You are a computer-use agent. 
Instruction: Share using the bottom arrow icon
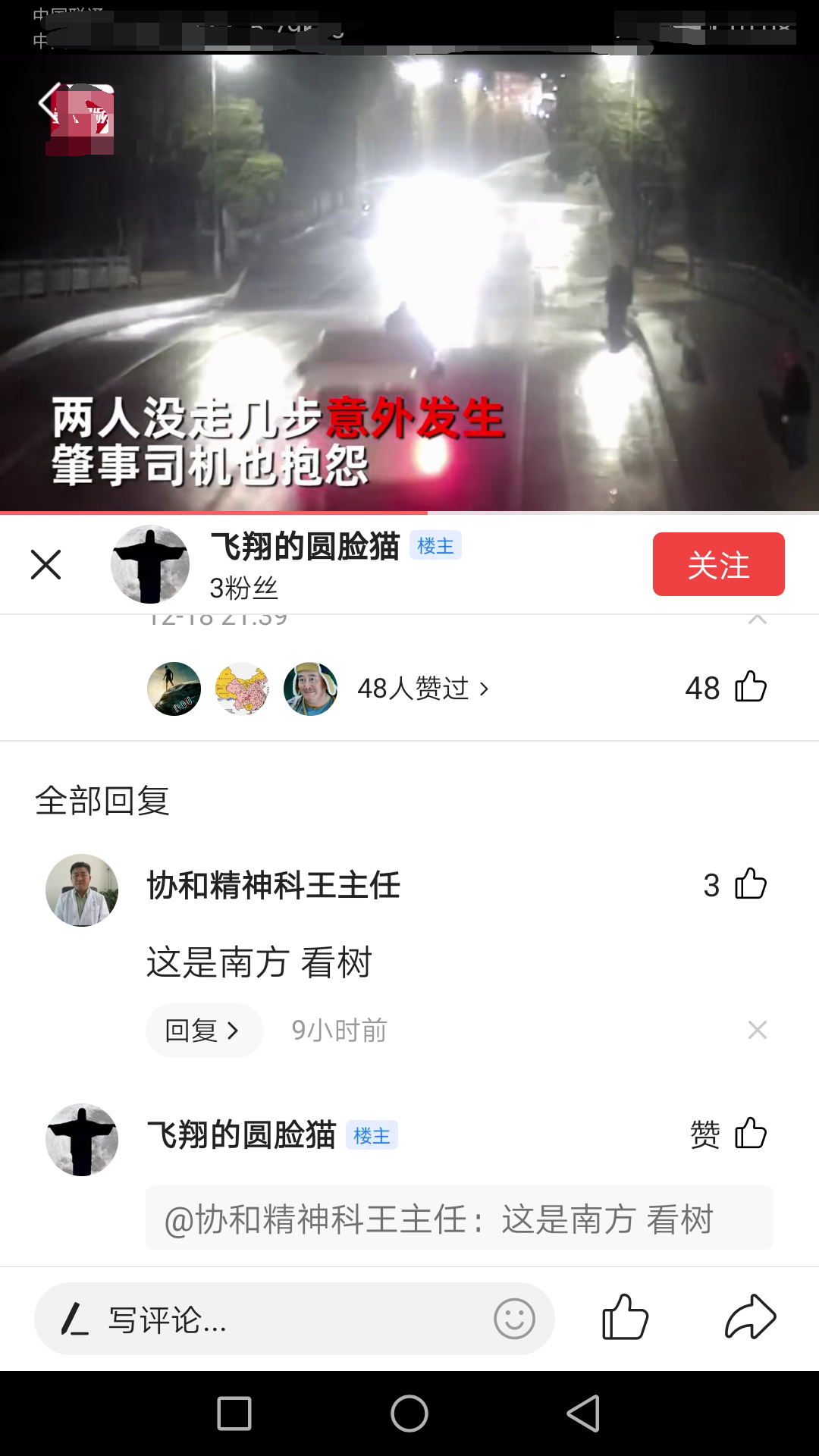[750, 1318]
